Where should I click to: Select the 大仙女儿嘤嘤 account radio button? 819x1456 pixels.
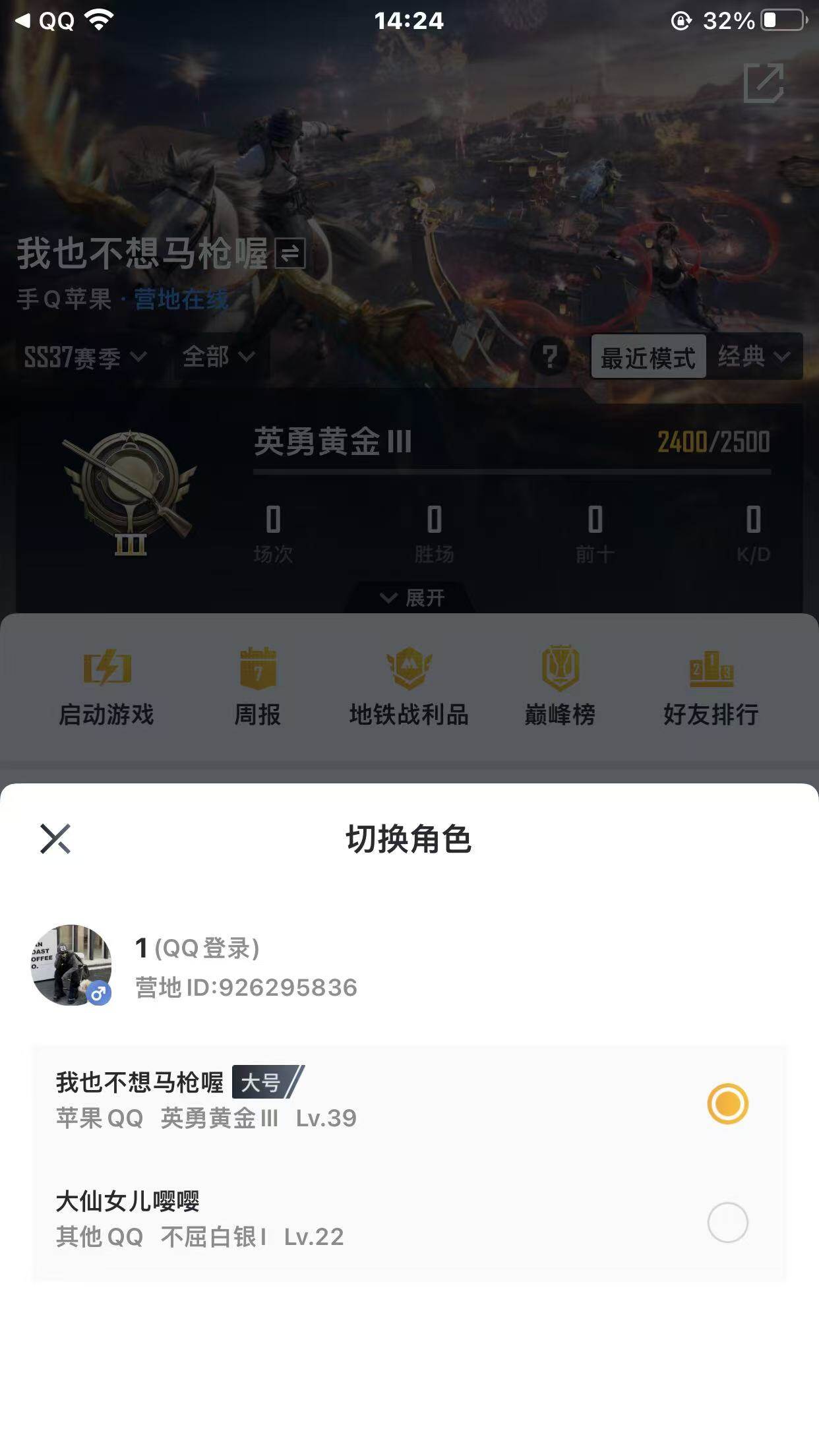click(x=728, y=1221)
